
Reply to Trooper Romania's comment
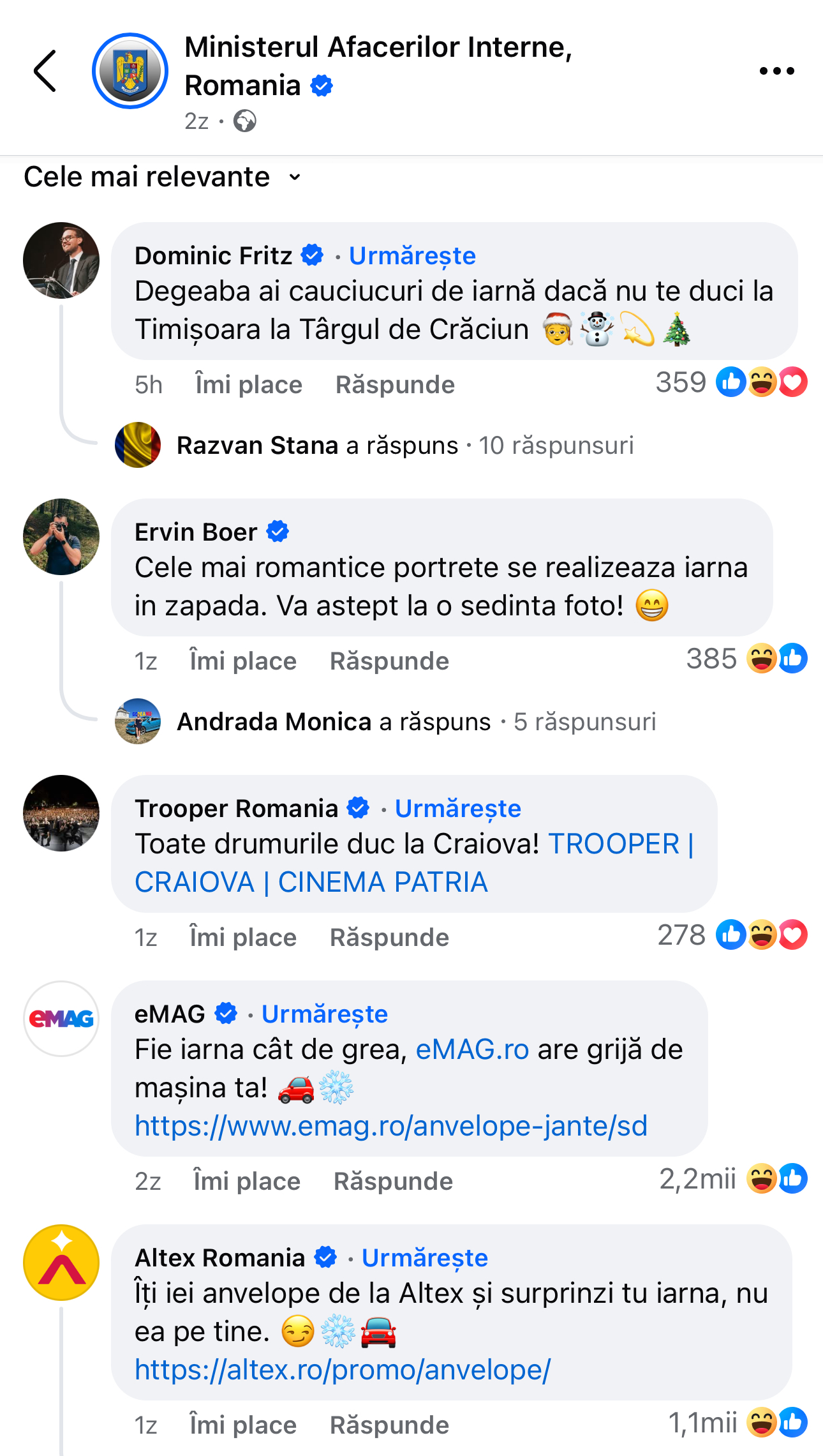389,938
